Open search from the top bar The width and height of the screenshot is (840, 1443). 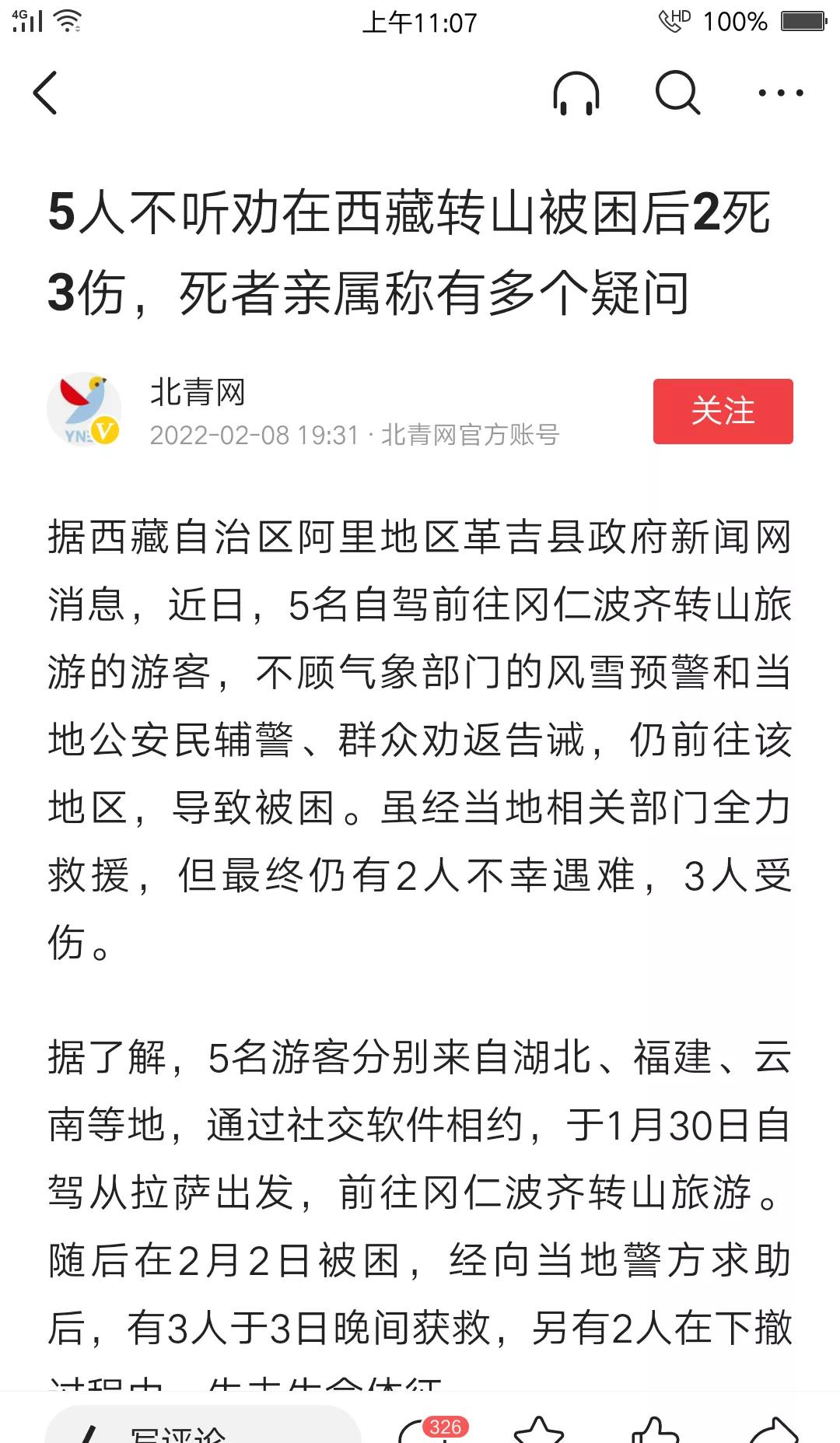[678, 93]
